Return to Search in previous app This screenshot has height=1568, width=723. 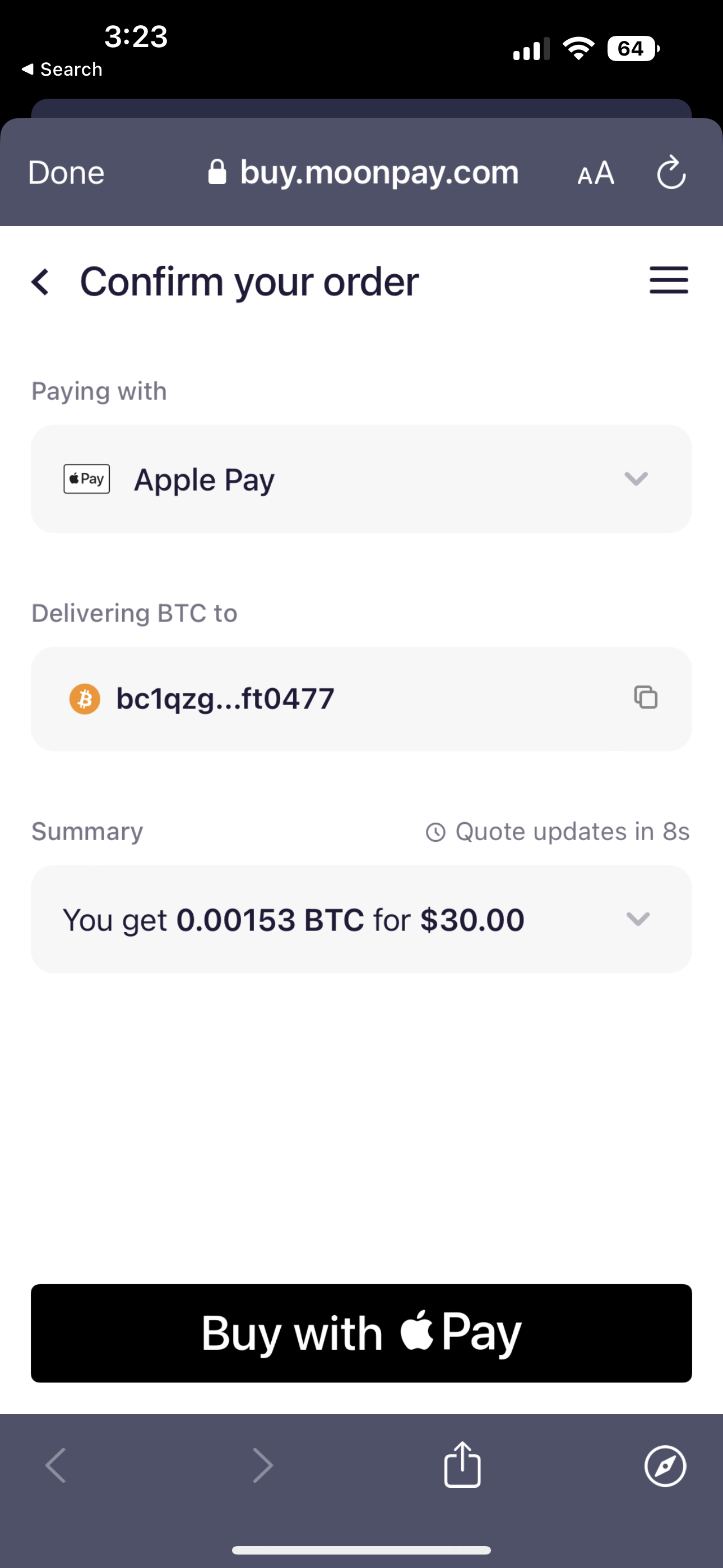[62, 70]
